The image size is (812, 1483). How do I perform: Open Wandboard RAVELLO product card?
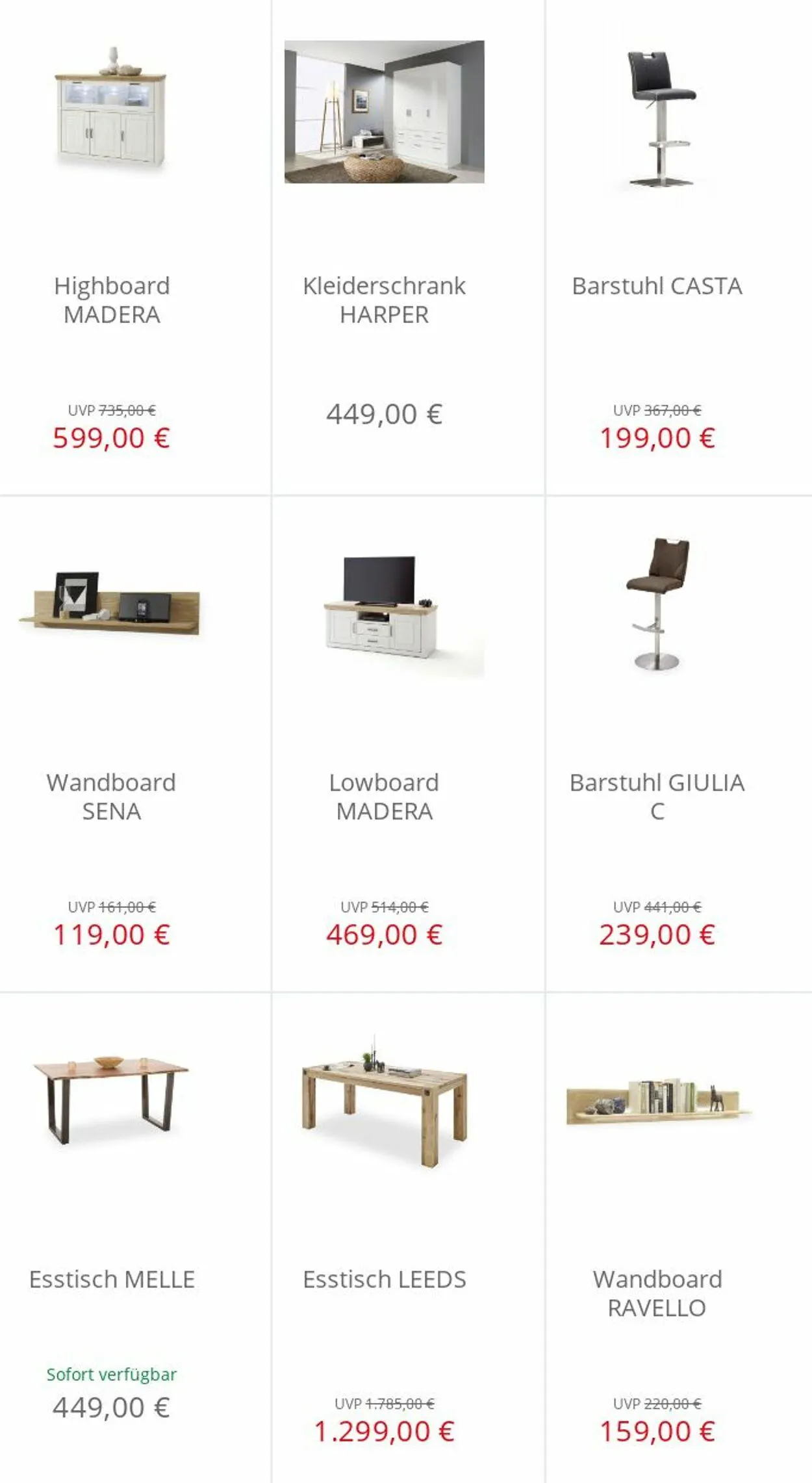[679, 1238]
